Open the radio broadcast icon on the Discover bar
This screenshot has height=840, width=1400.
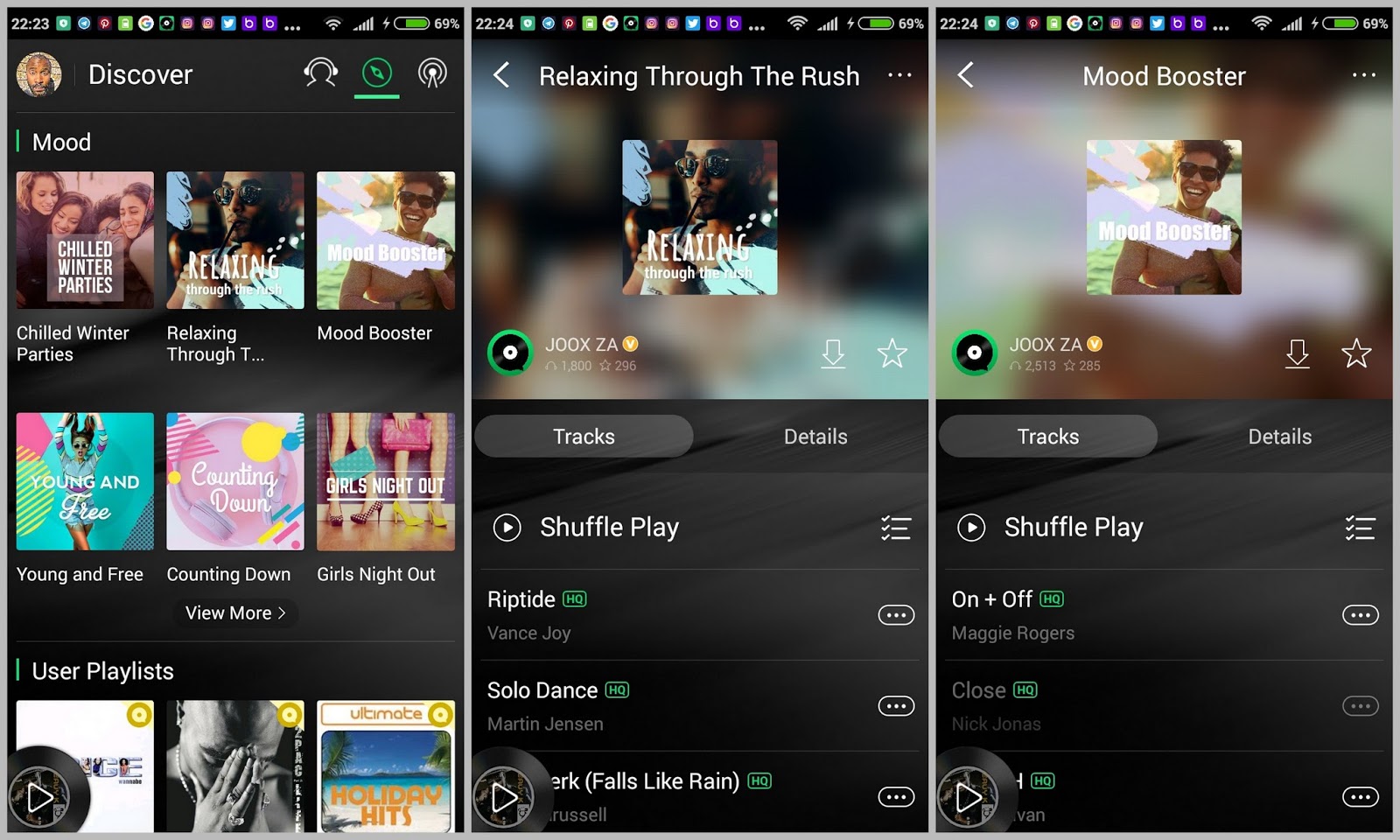pyautogui.click(x=432, y=73)
